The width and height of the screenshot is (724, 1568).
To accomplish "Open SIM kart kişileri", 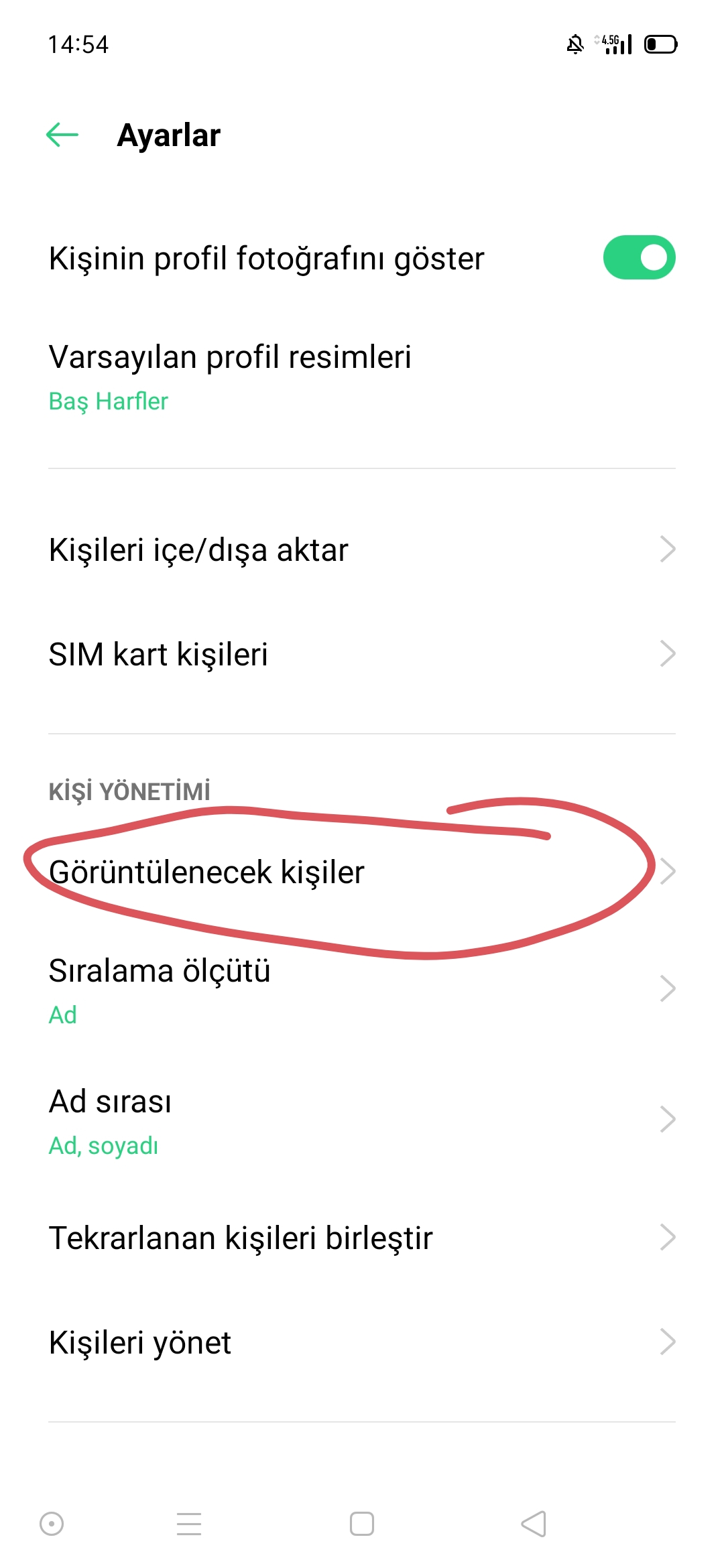I will (x=362, y=654).
